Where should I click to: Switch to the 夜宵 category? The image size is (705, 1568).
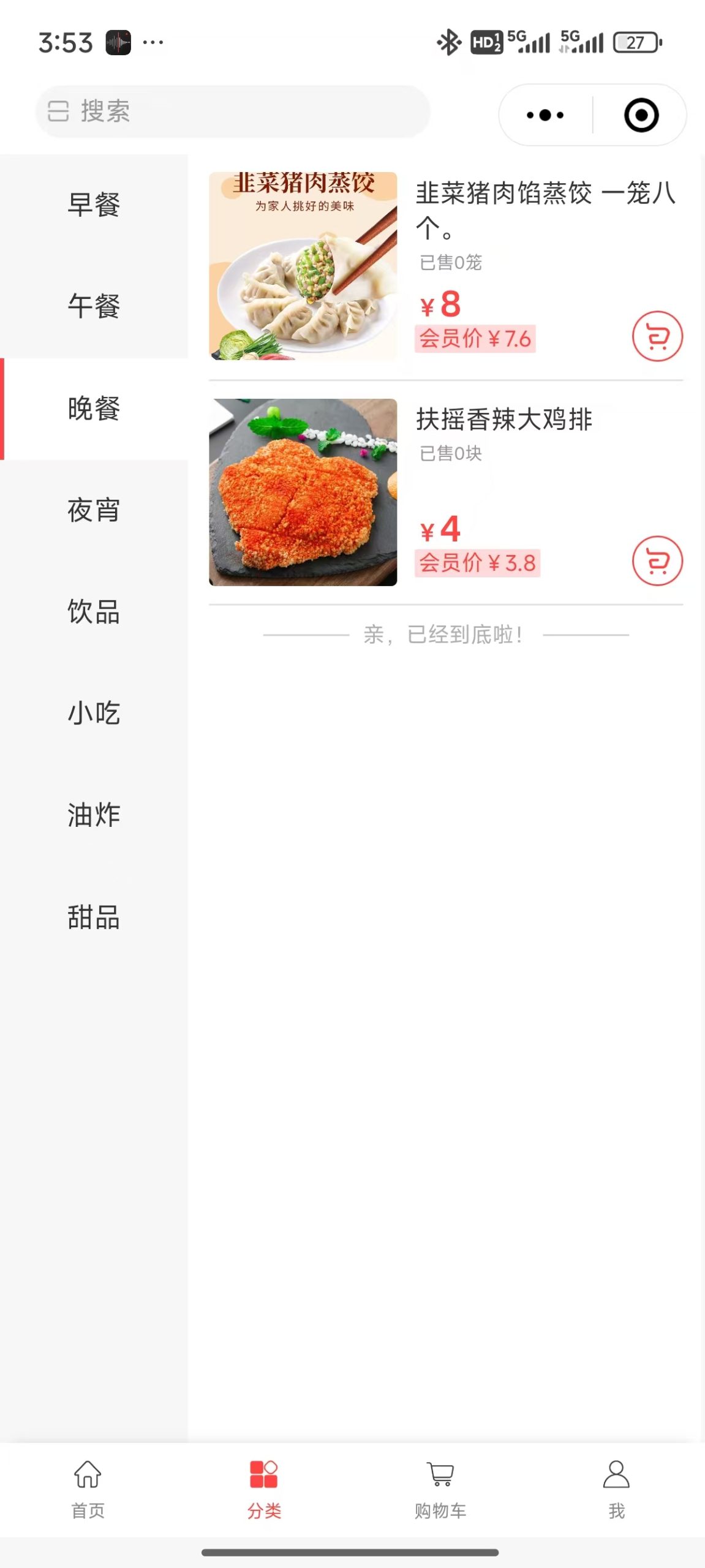(x=94, y=510)
